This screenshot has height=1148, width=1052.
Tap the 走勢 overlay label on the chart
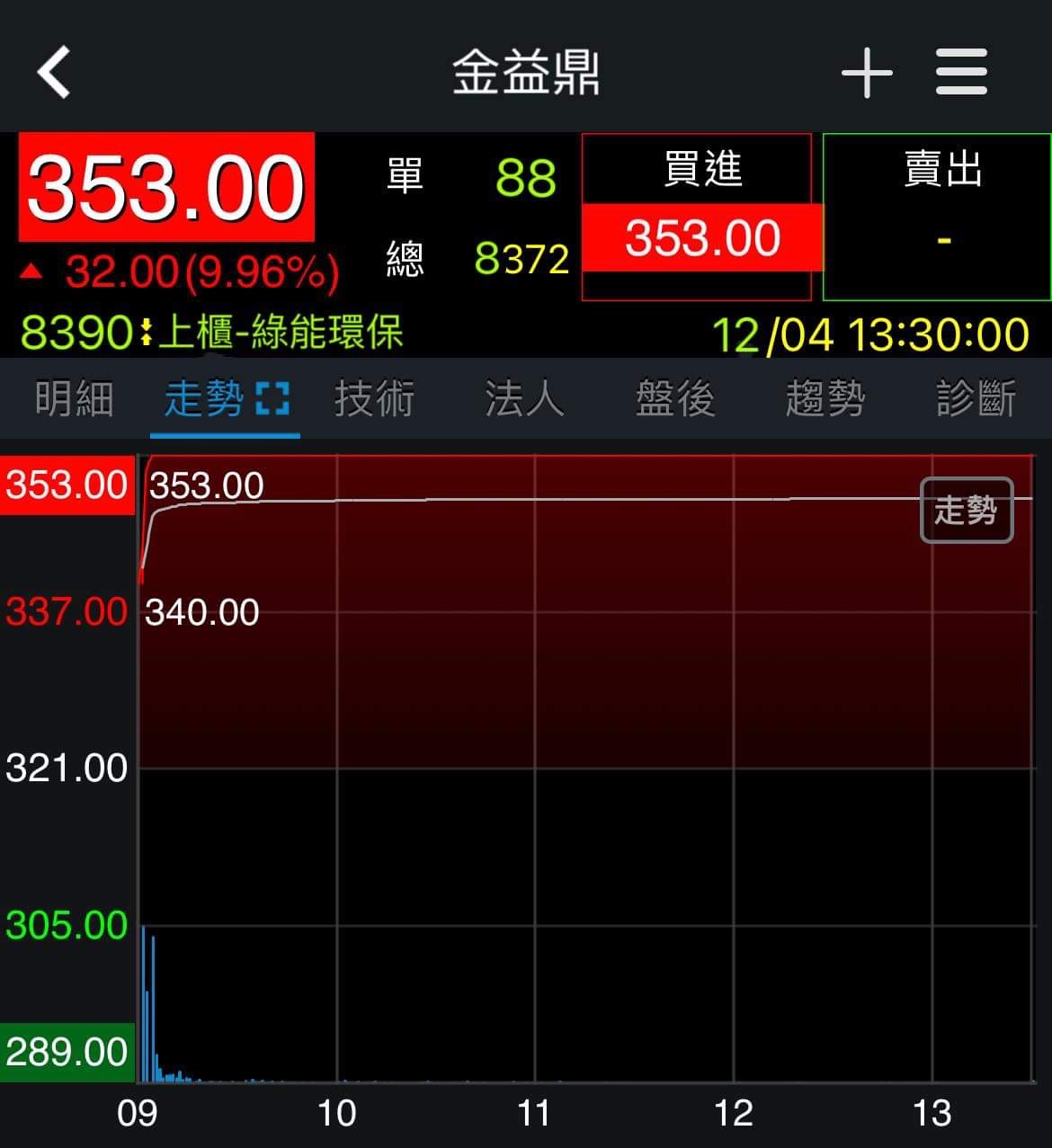coord(966,511)
